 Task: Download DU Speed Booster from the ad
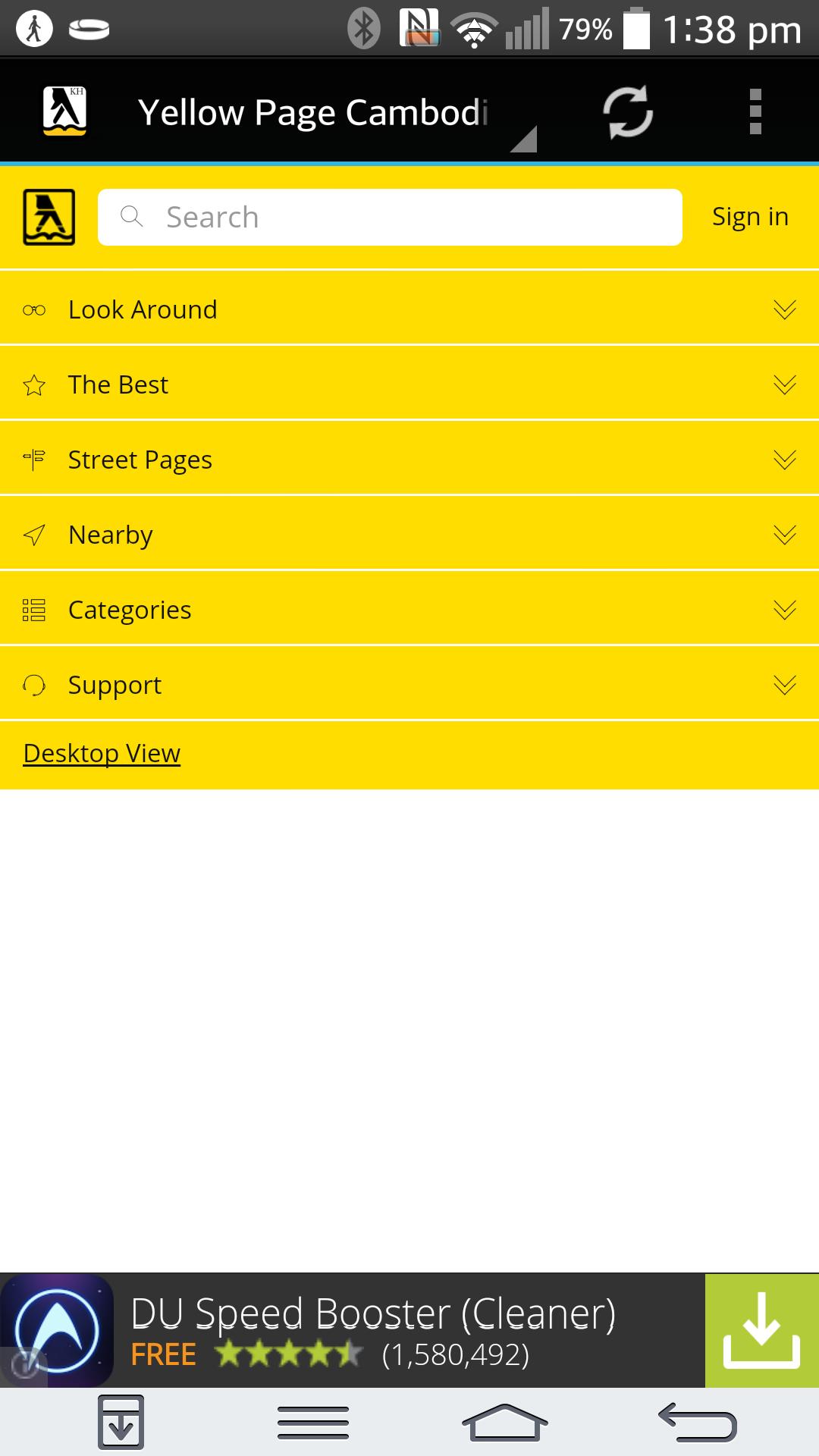(761, 1330)
